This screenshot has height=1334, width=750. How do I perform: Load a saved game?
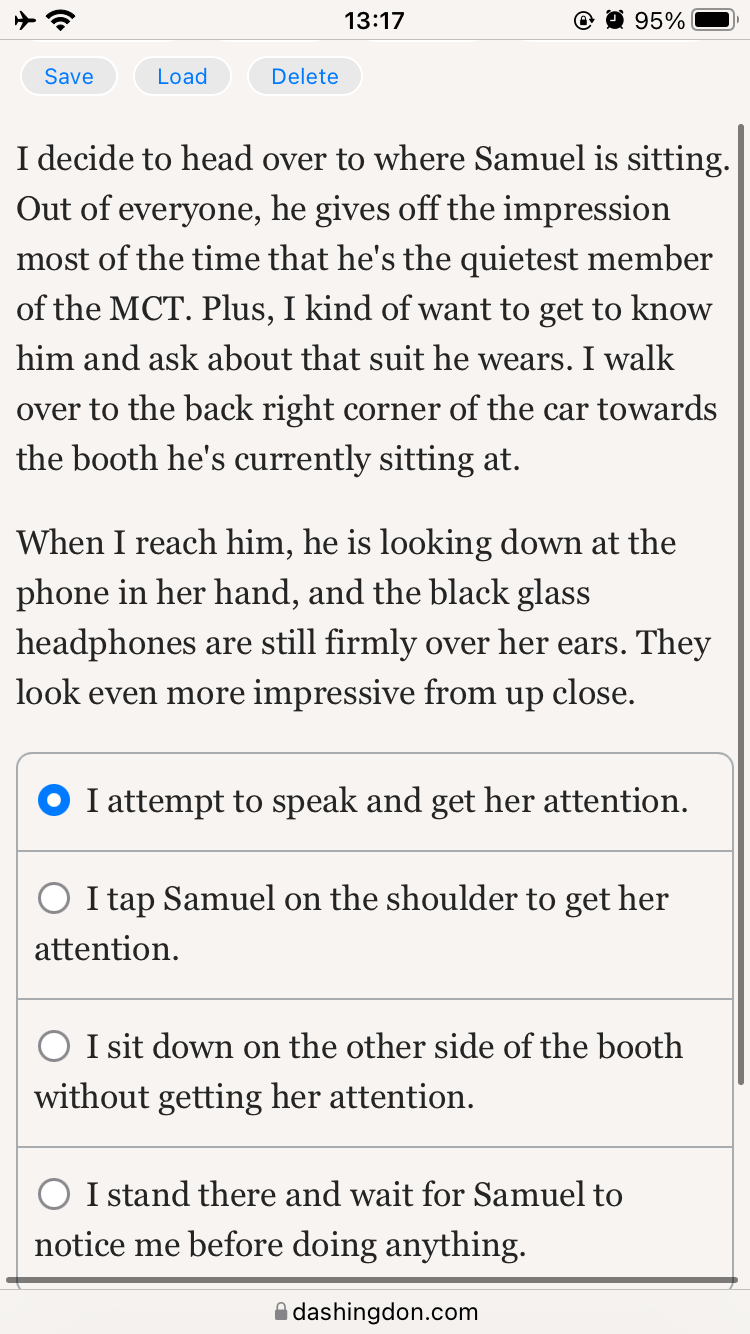[182, 77]
